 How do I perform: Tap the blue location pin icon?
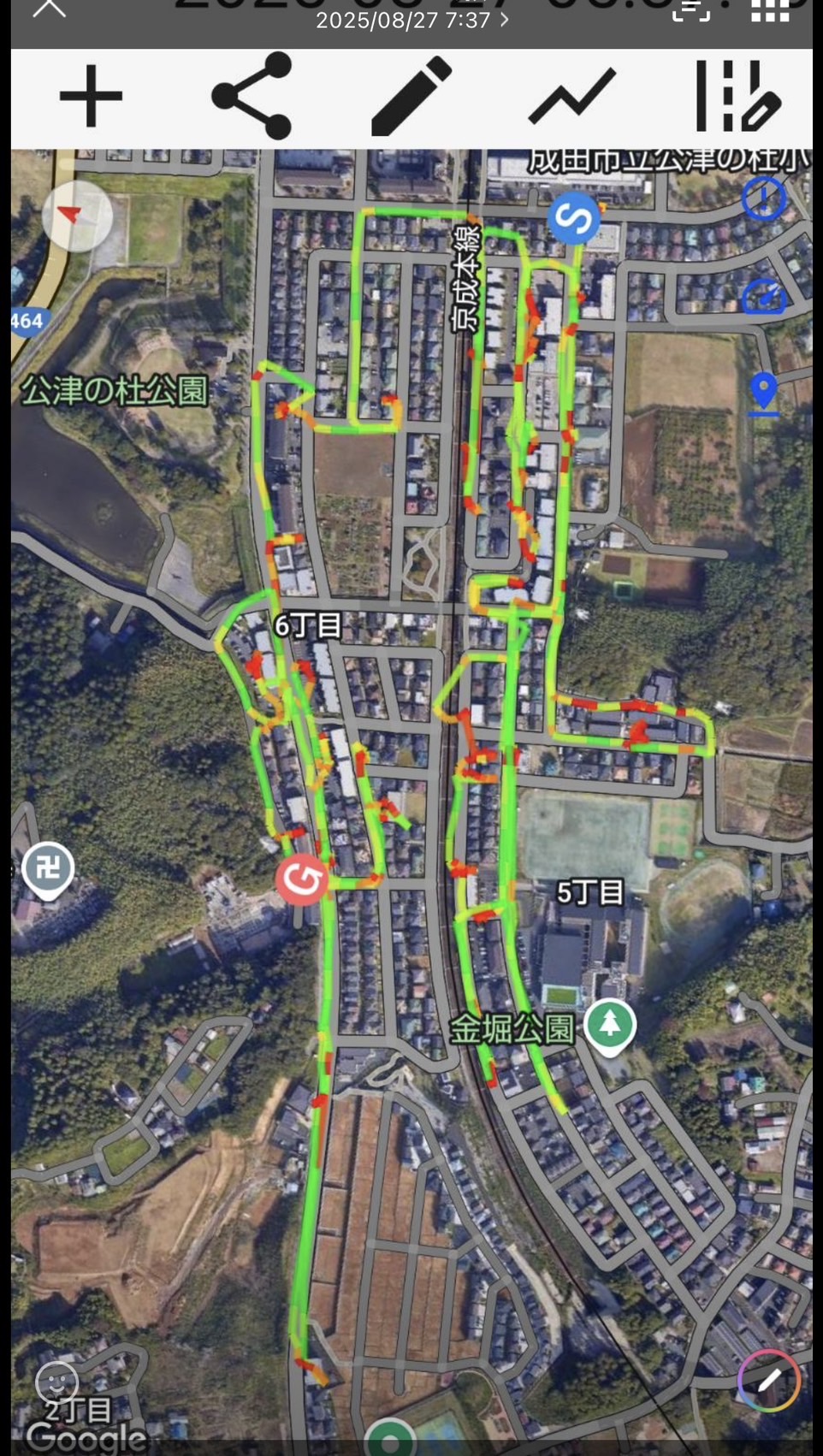pos(763,394)
